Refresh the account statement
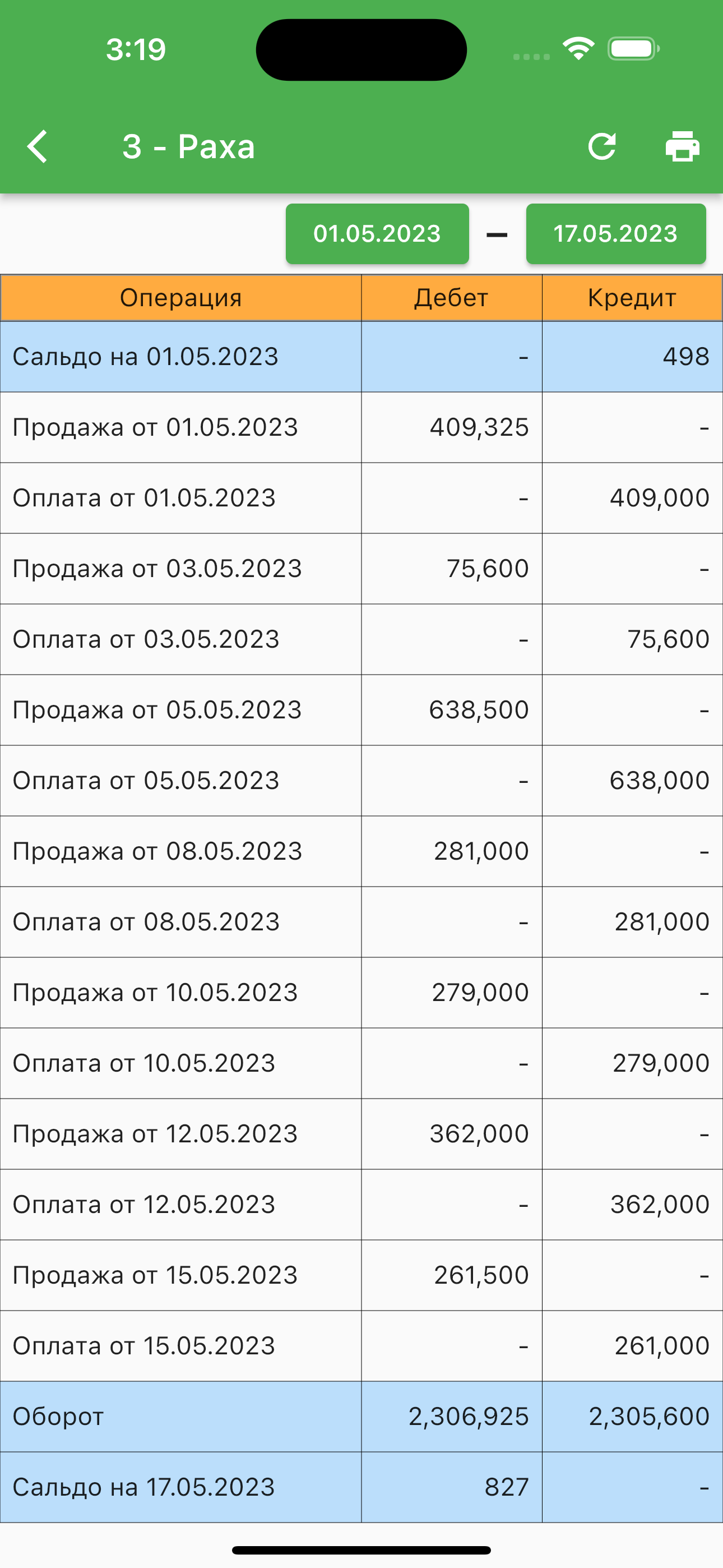 (x=602, y=147)
